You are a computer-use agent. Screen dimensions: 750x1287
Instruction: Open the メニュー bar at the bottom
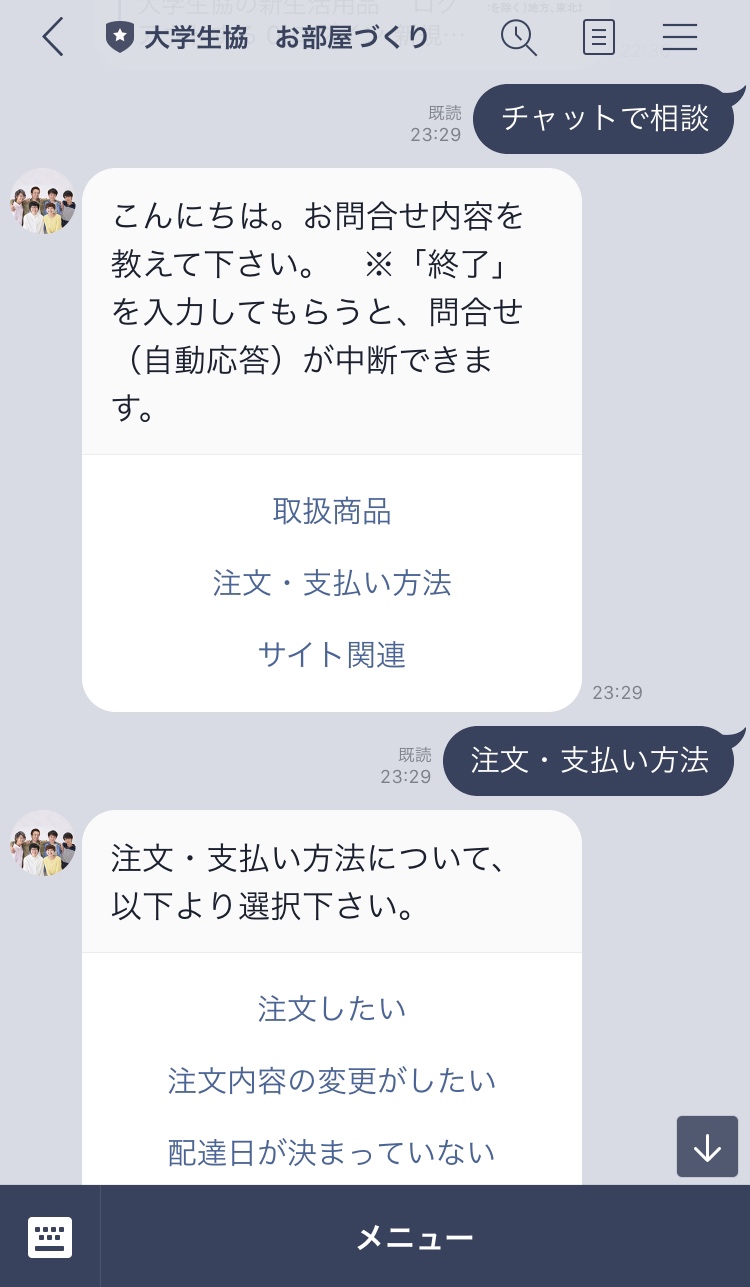414,1237
